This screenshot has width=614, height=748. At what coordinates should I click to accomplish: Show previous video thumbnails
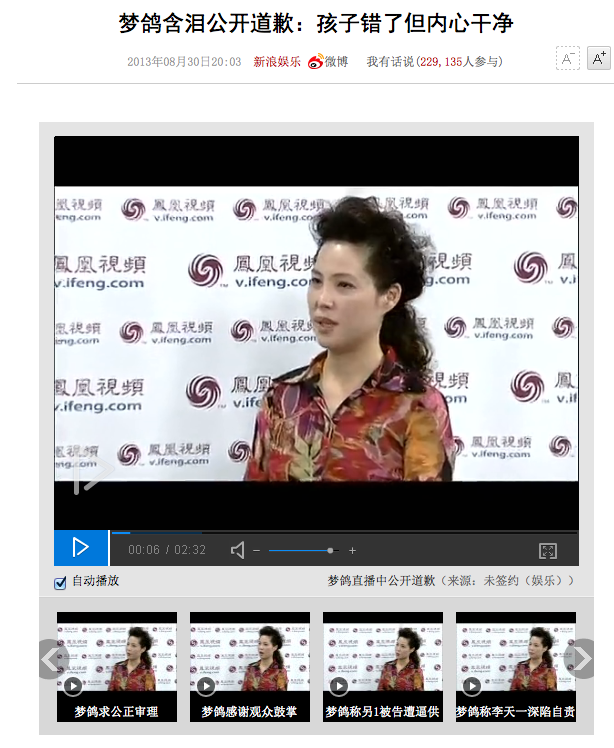51,658
